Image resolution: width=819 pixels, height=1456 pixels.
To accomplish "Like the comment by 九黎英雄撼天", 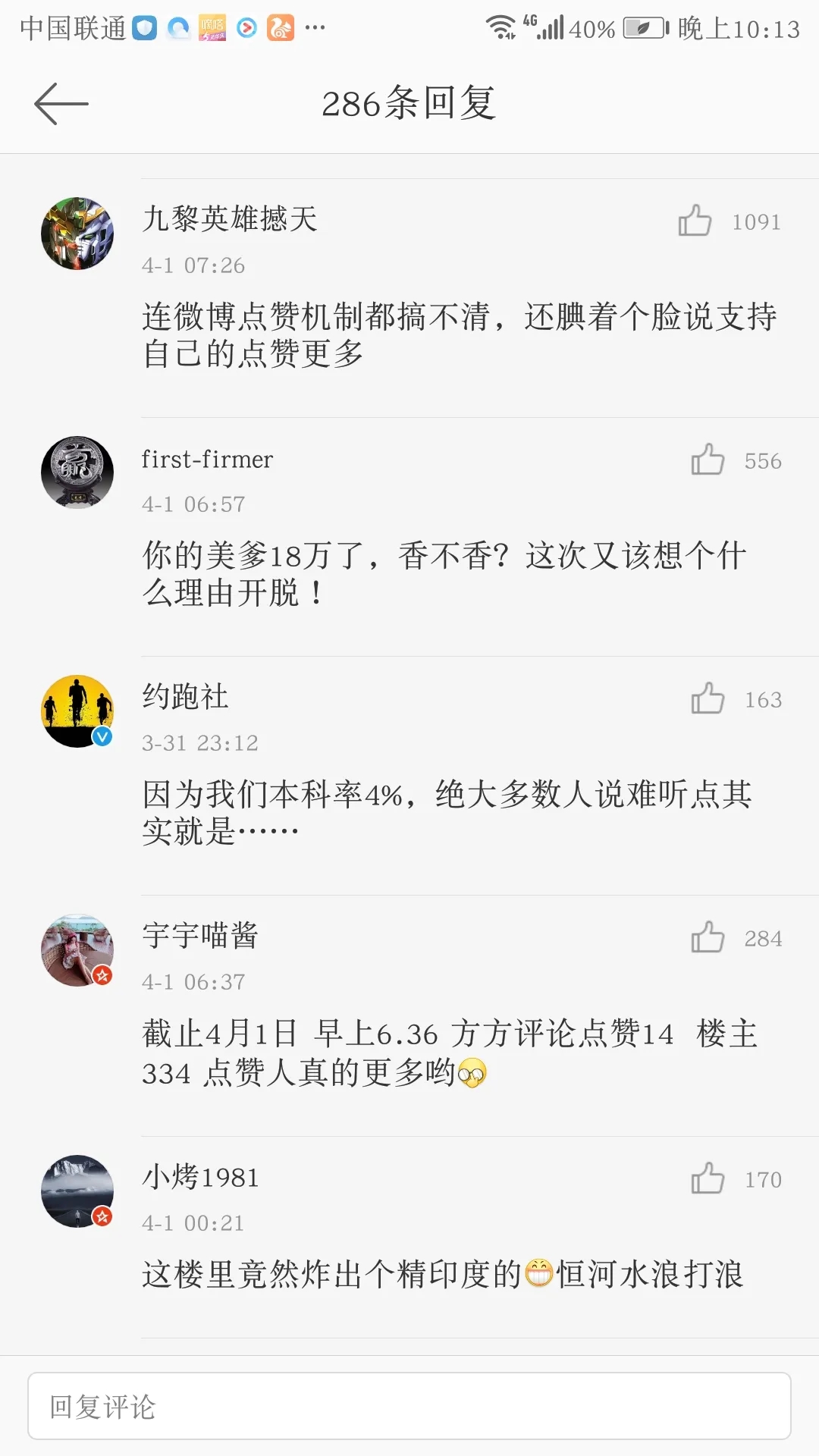I will click(695, 221).
